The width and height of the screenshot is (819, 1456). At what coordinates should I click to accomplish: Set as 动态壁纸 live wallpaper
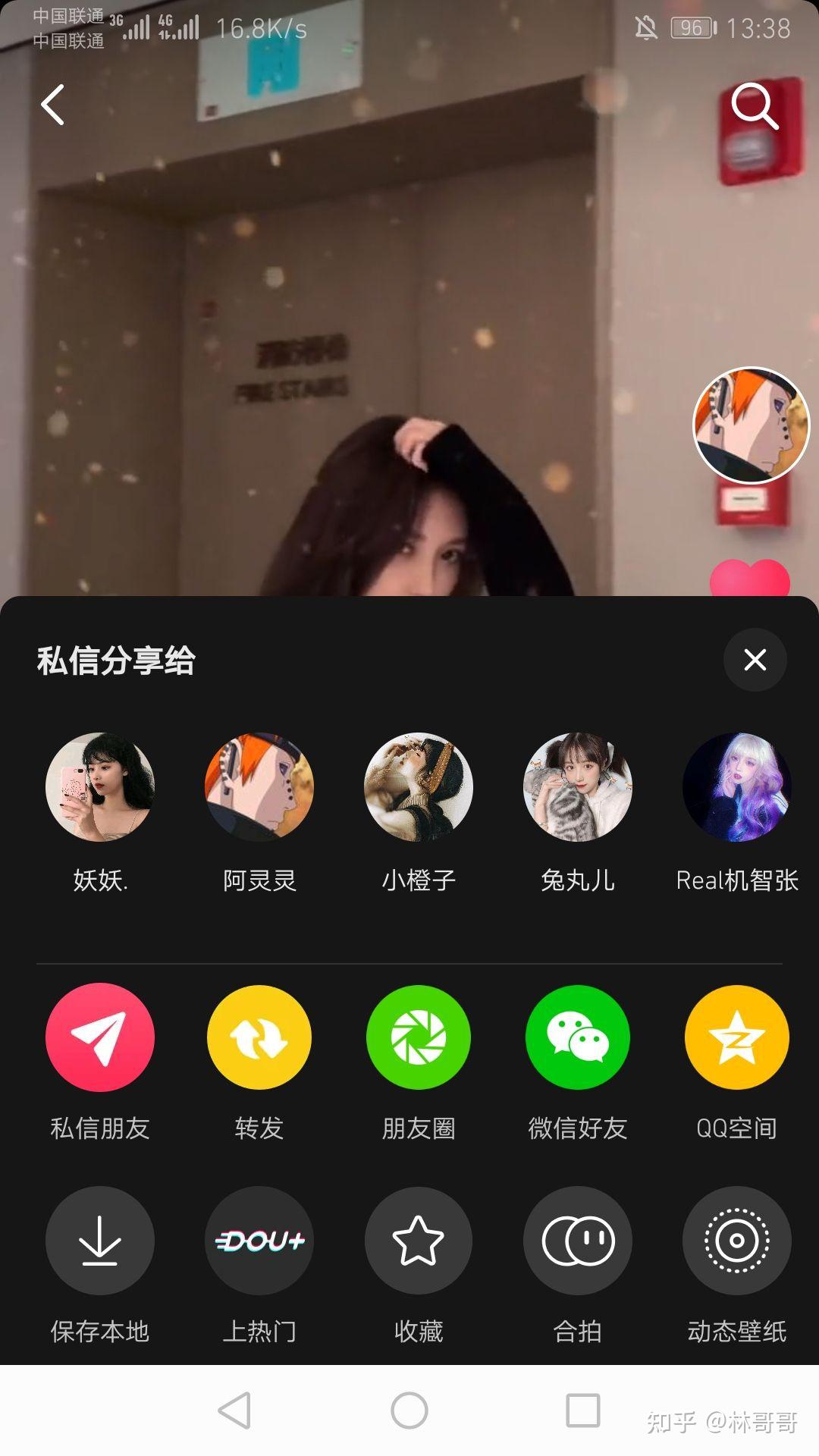(737, 1241)
